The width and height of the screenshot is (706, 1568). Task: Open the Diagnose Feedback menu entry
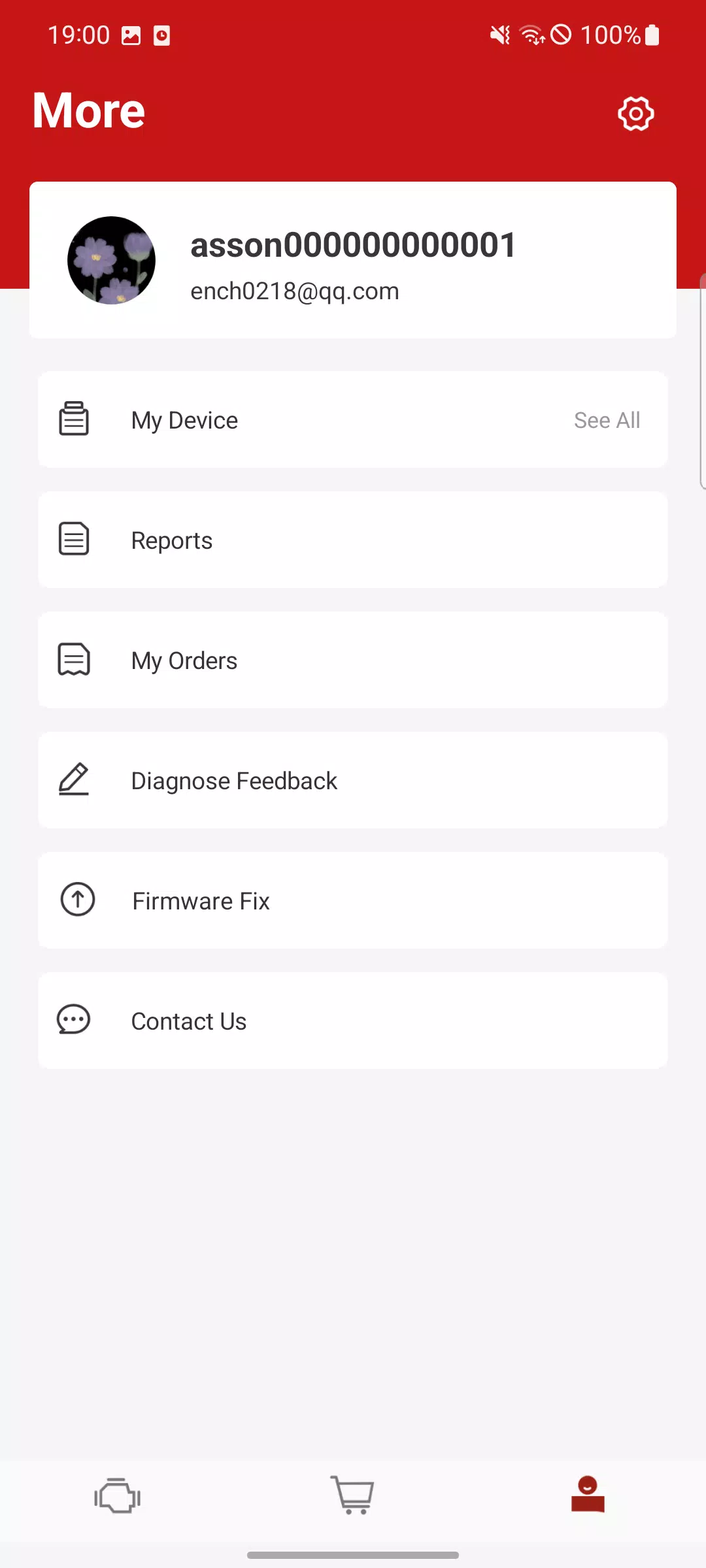click(x=353, y=779)
